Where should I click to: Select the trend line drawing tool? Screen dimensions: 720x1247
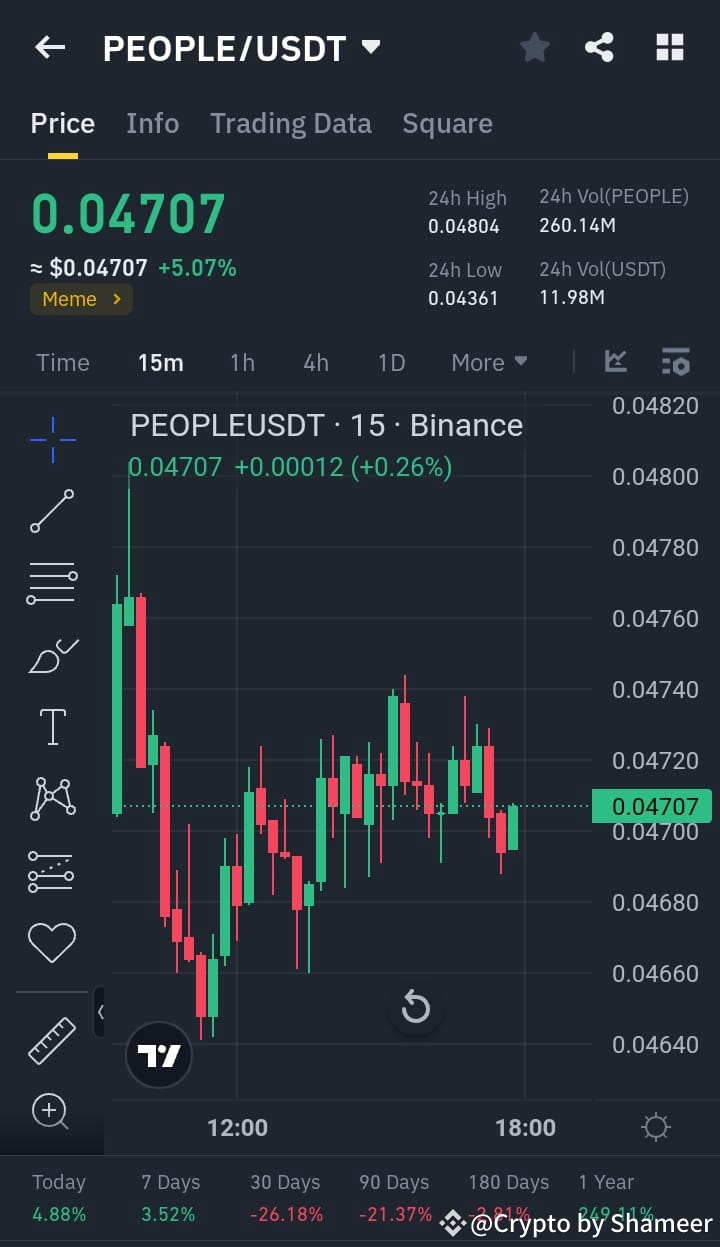click(52, 512)
